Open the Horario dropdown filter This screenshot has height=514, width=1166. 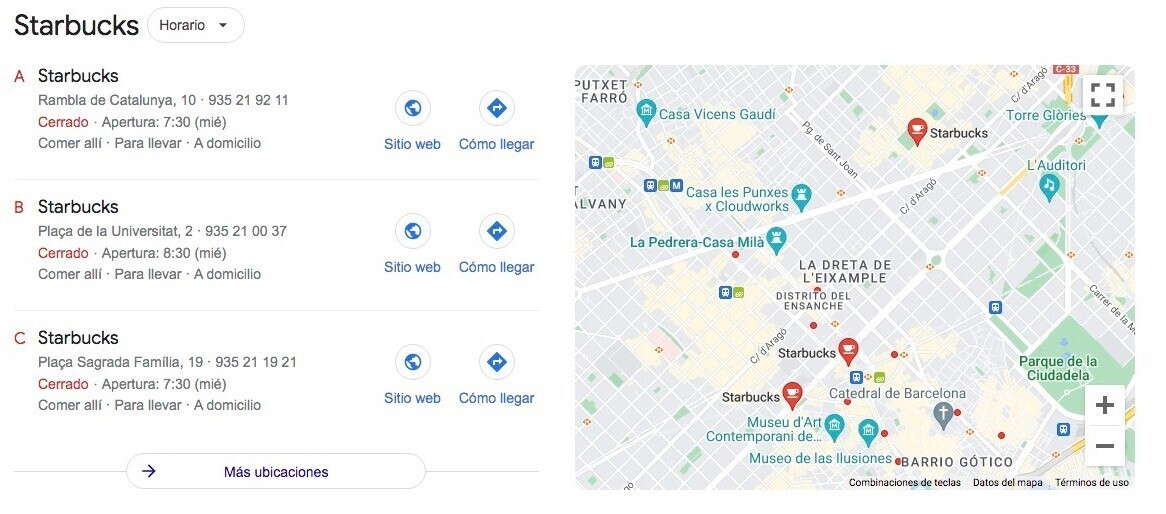(x=195, y=25)
